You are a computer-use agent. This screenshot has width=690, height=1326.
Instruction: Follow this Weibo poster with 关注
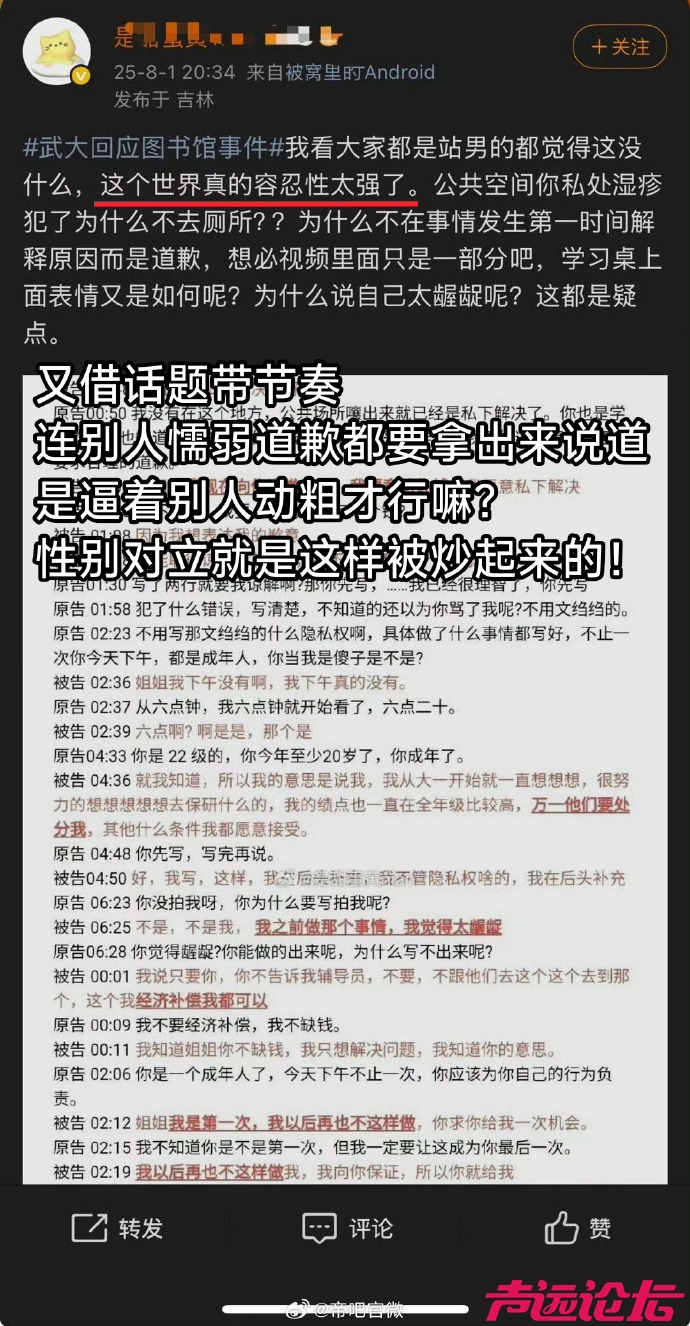click(620, 47)
